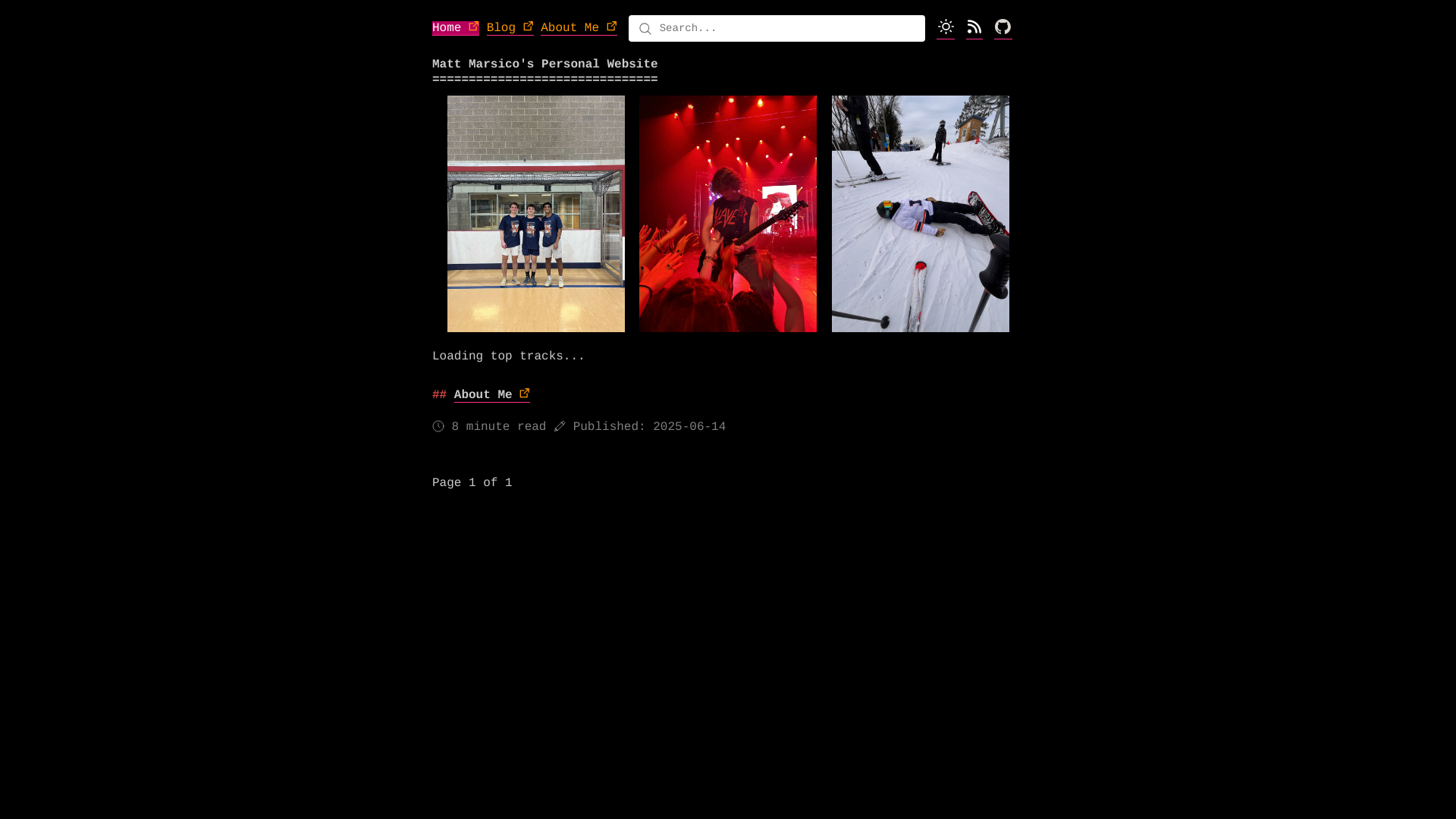View the gym group photo
Viewport: 1456px width, 819px height.
pyautogui.click(x=535, y=214)
